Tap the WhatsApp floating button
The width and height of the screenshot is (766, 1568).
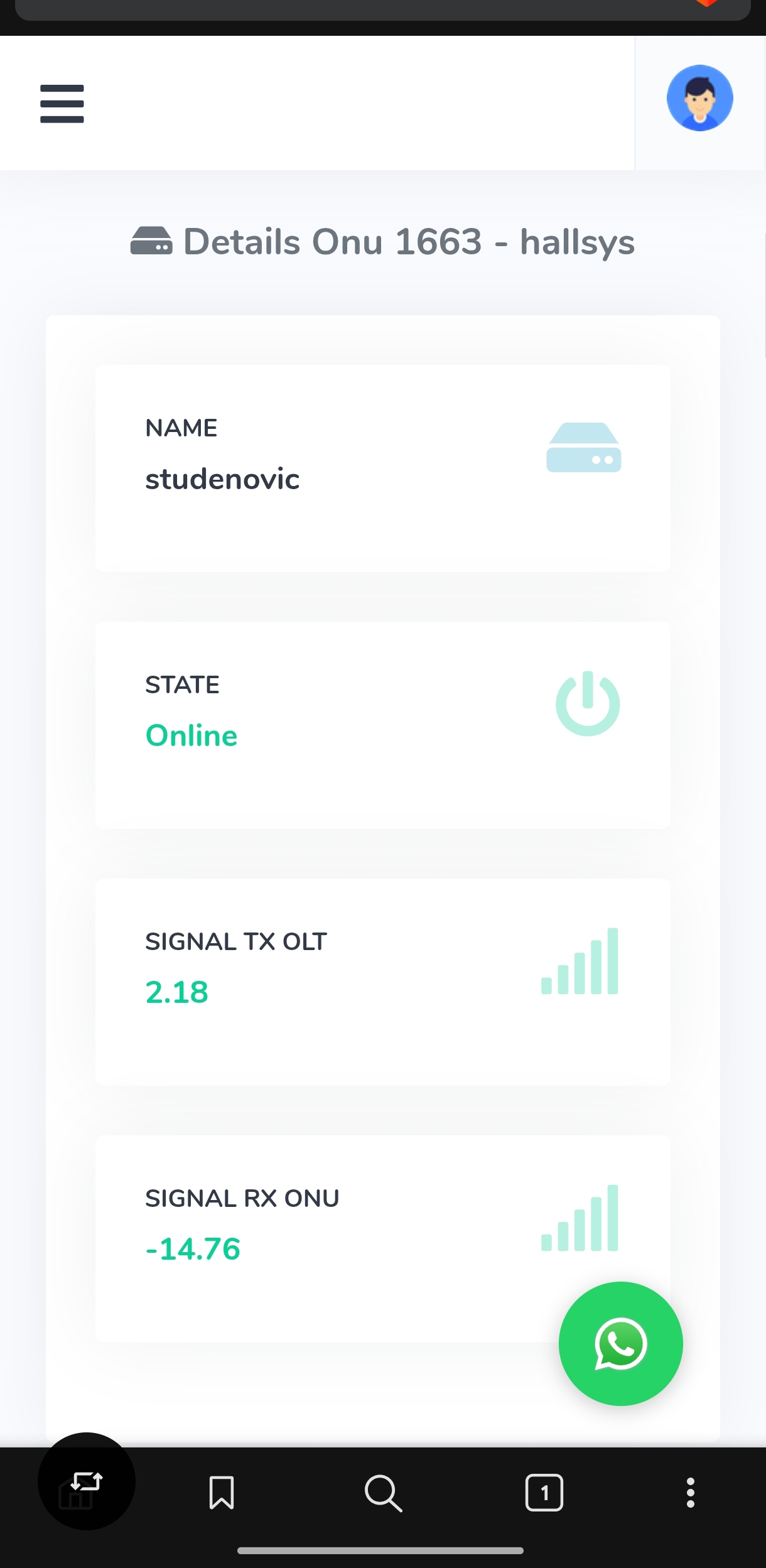click(x=620, y=1343)
